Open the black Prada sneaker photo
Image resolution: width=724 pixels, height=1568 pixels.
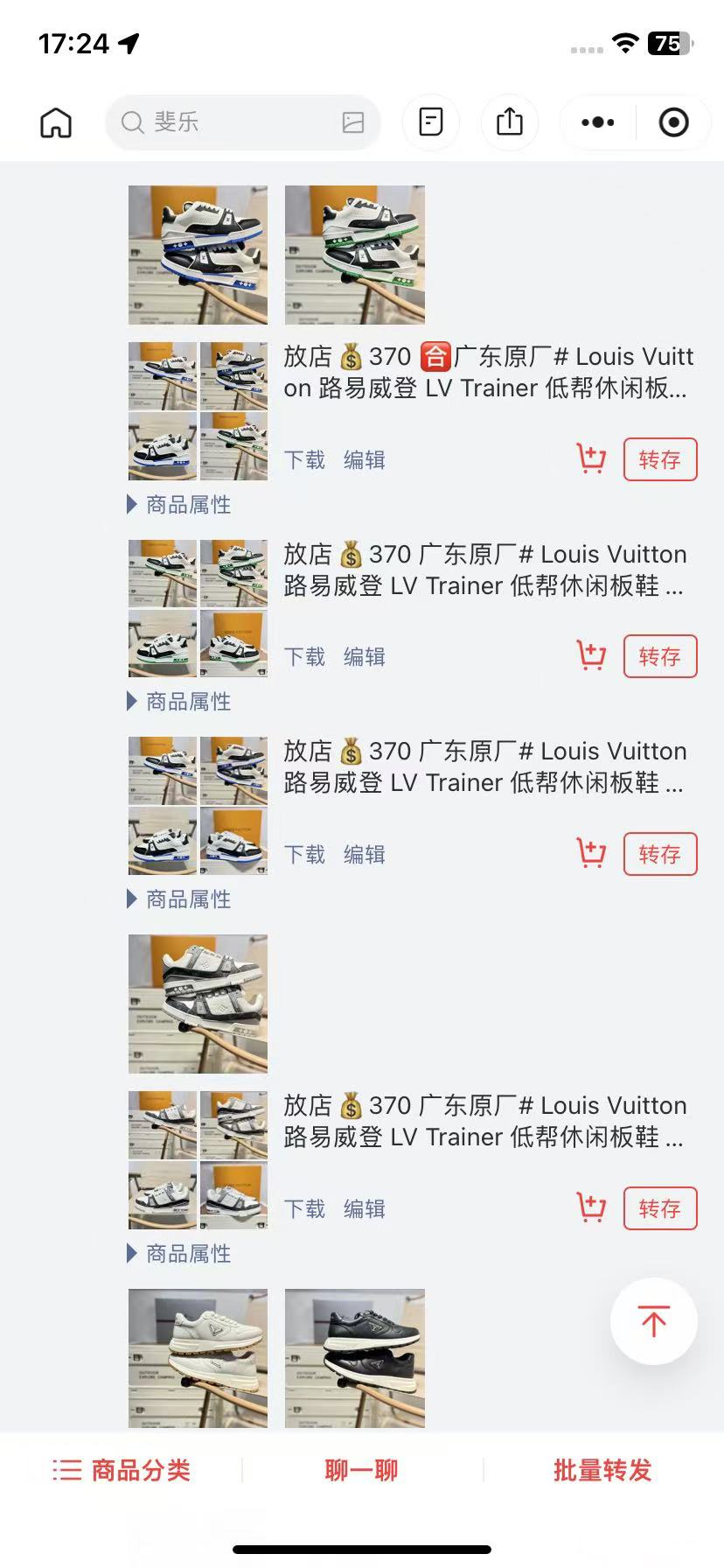coord(354,1357)
